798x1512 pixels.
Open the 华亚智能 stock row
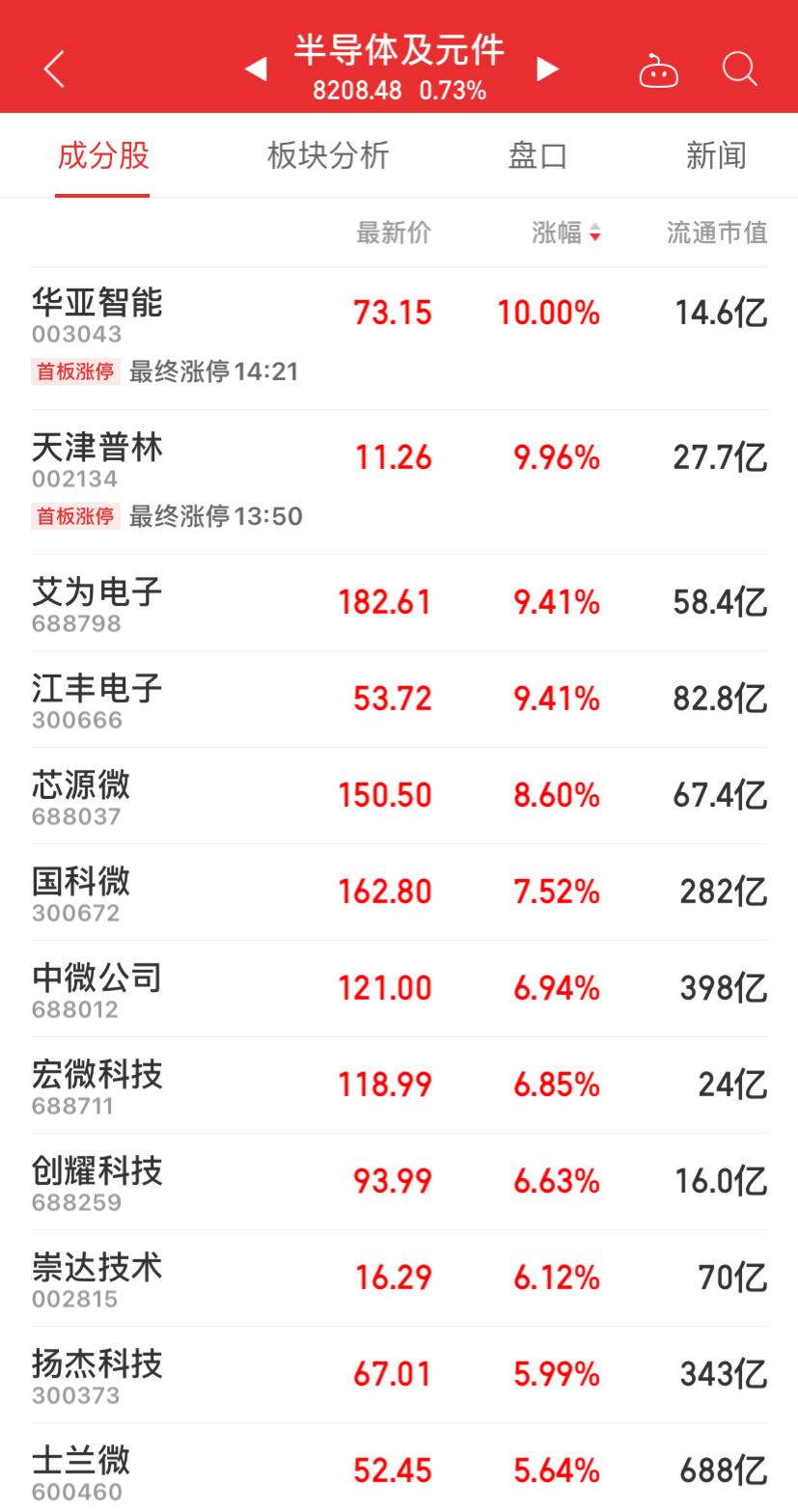tap(399, 338)
